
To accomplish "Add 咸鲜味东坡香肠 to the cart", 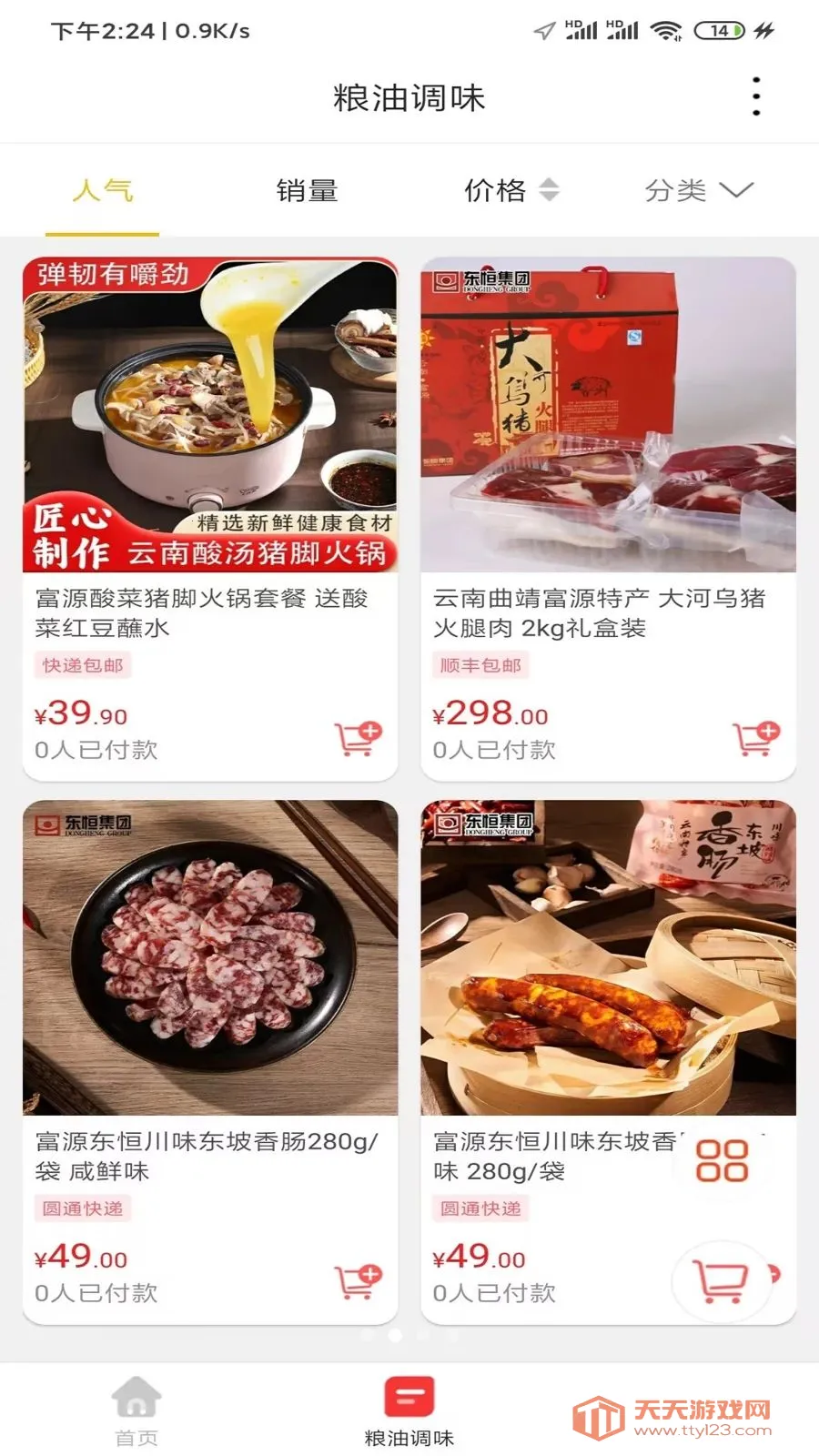I will 359,1279.
